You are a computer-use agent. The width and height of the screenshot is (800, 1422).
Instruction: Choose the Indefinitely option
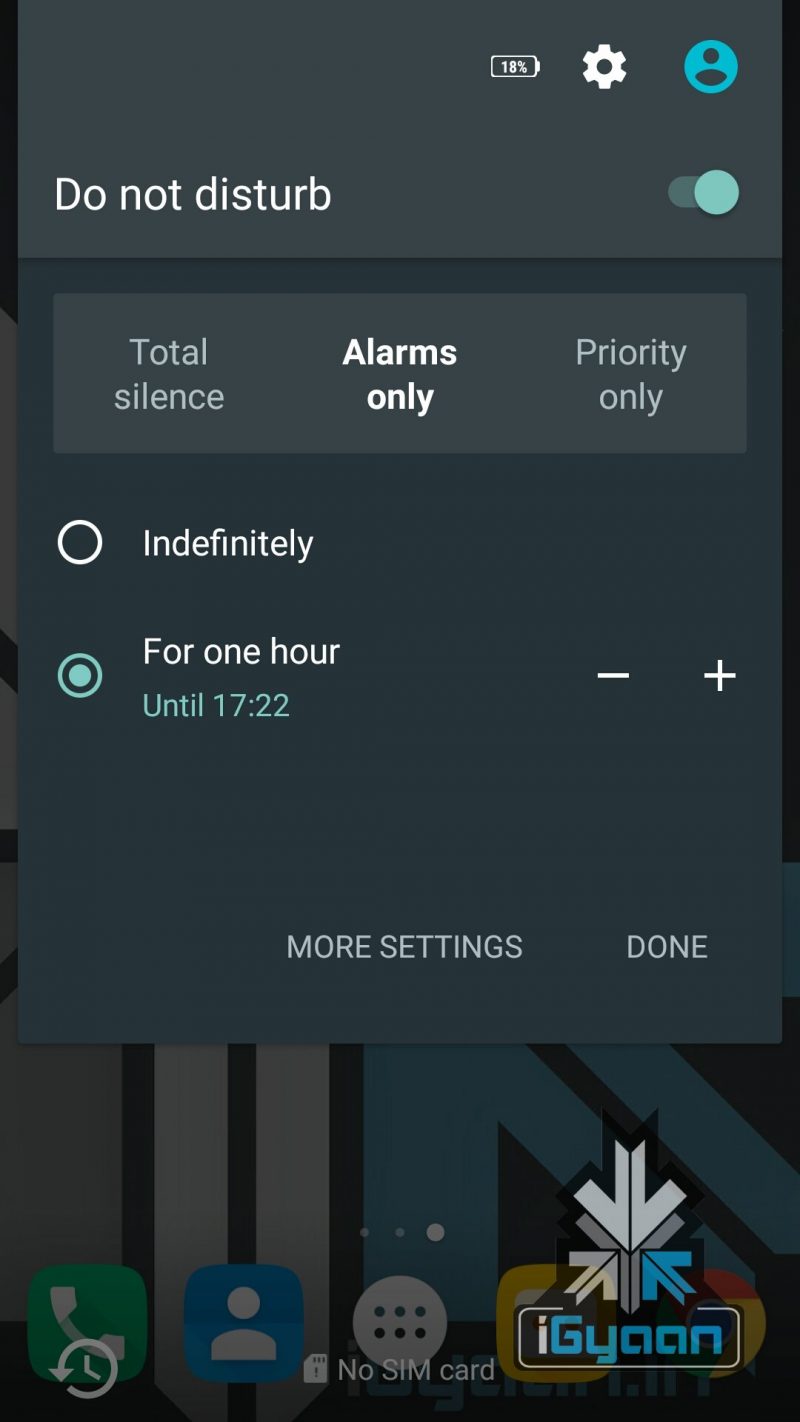click(80, 543)
